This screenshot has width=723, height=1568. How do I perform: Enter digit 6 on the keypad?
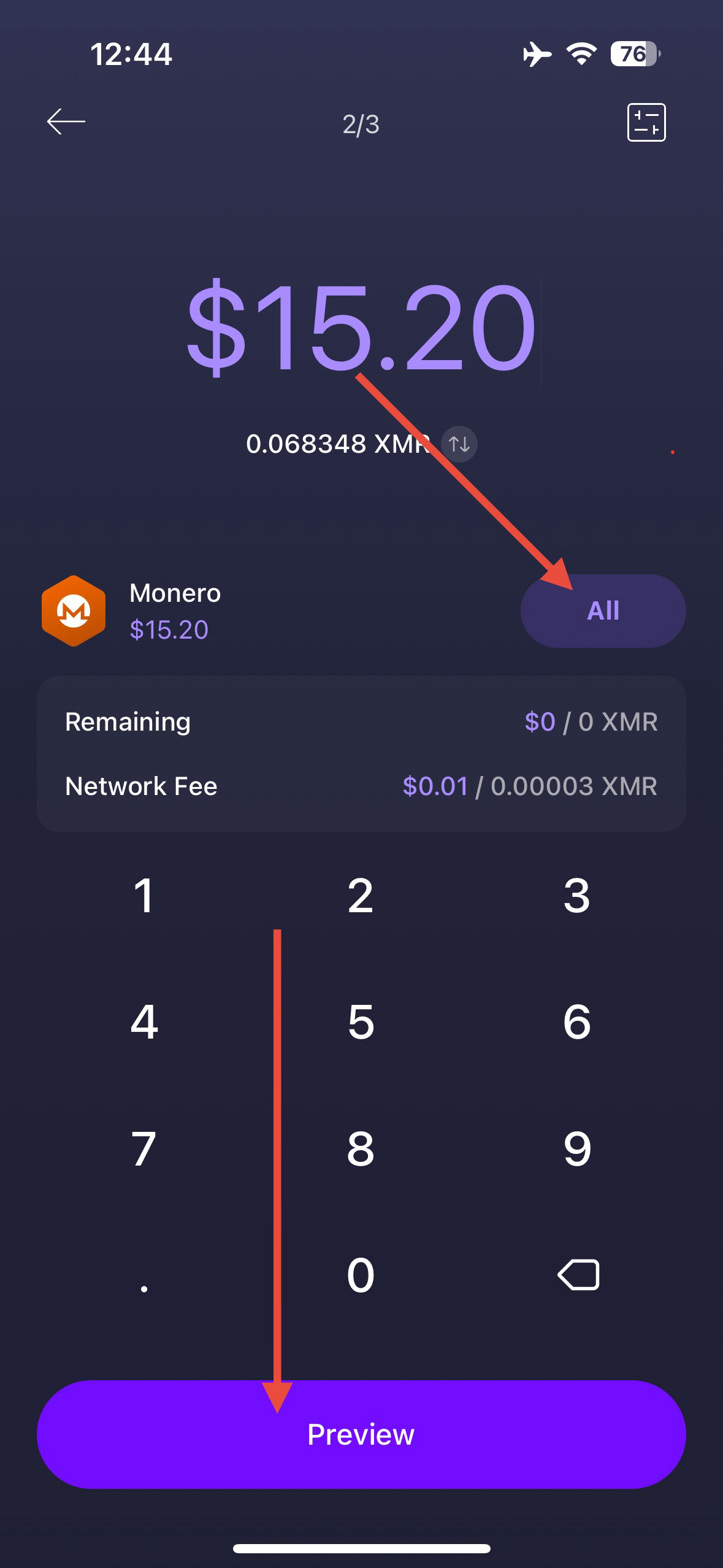(x=577, y=1022)
